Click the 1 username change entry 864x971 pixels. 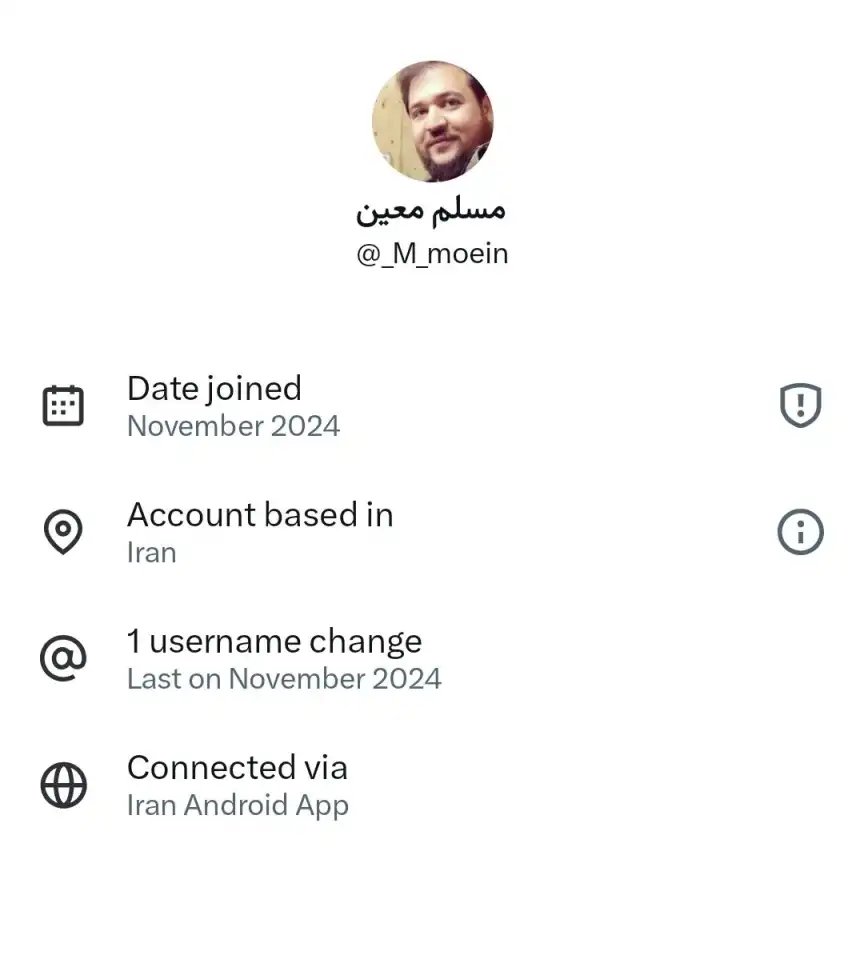pos(274,641)
